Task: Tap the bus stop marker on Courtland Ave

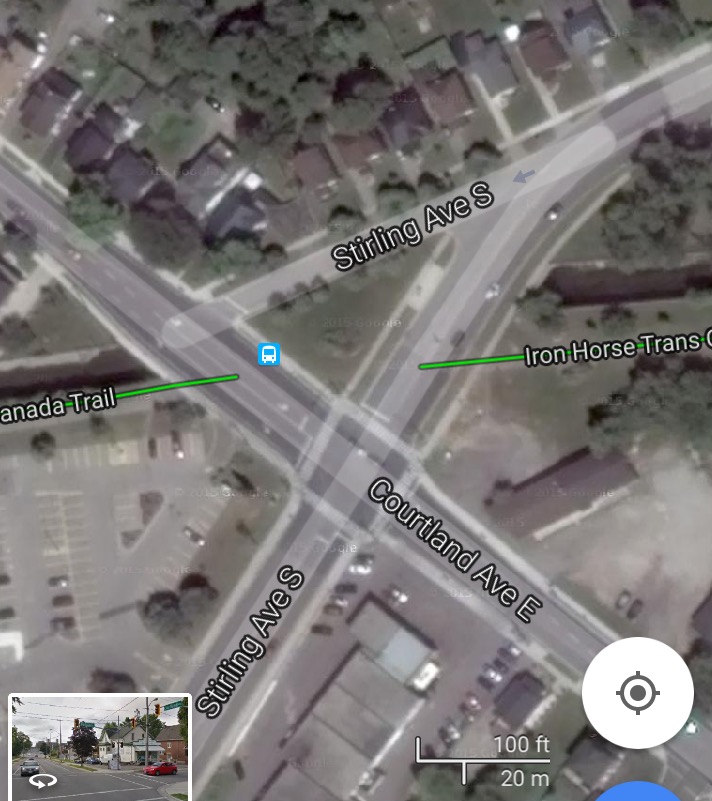Action: tap(268, 354)
